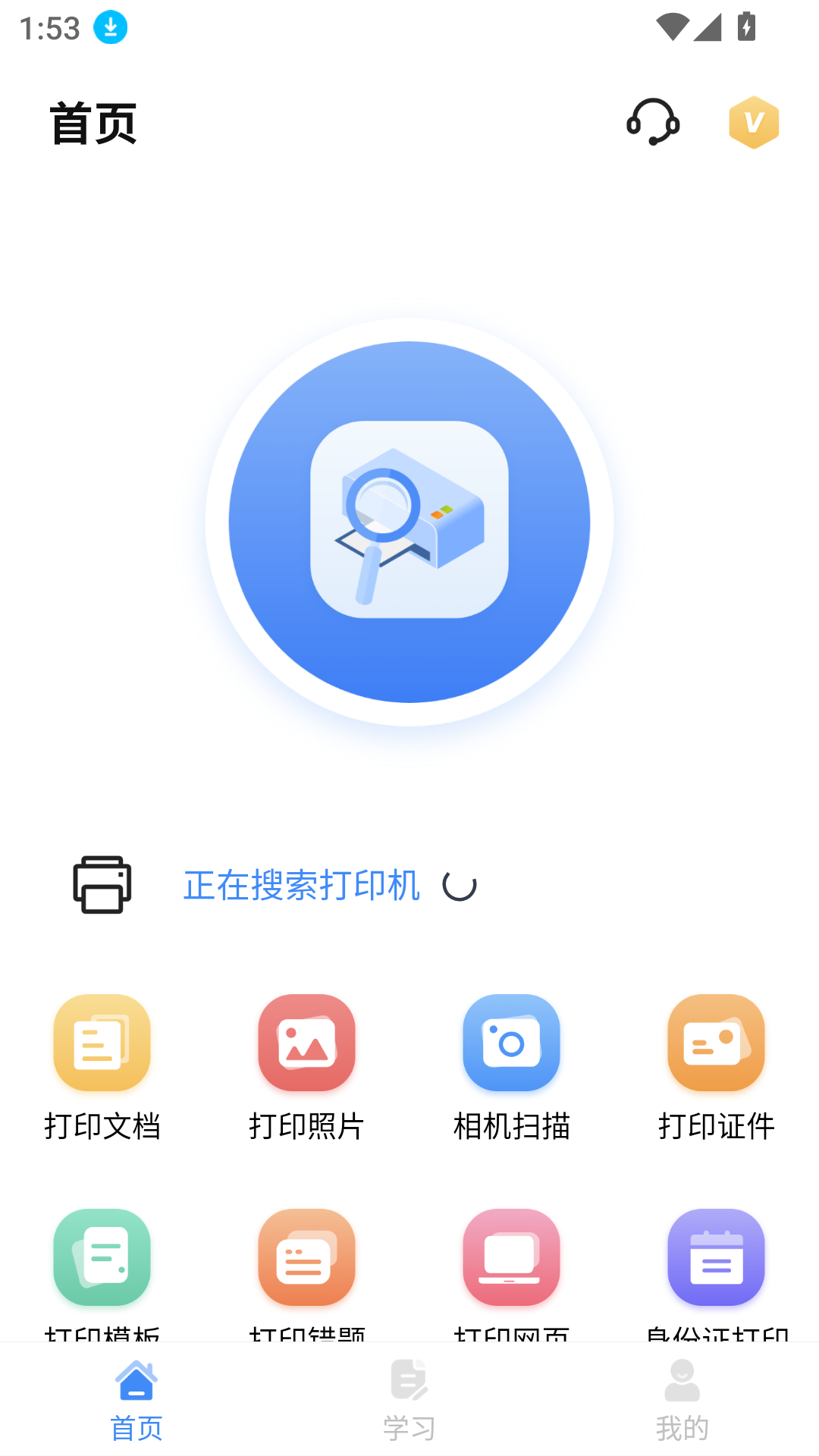Image resolution: width=819 pixels, height=1456 pixels.
Task: Tap the large printer search circle
Action: click(409, 523)
